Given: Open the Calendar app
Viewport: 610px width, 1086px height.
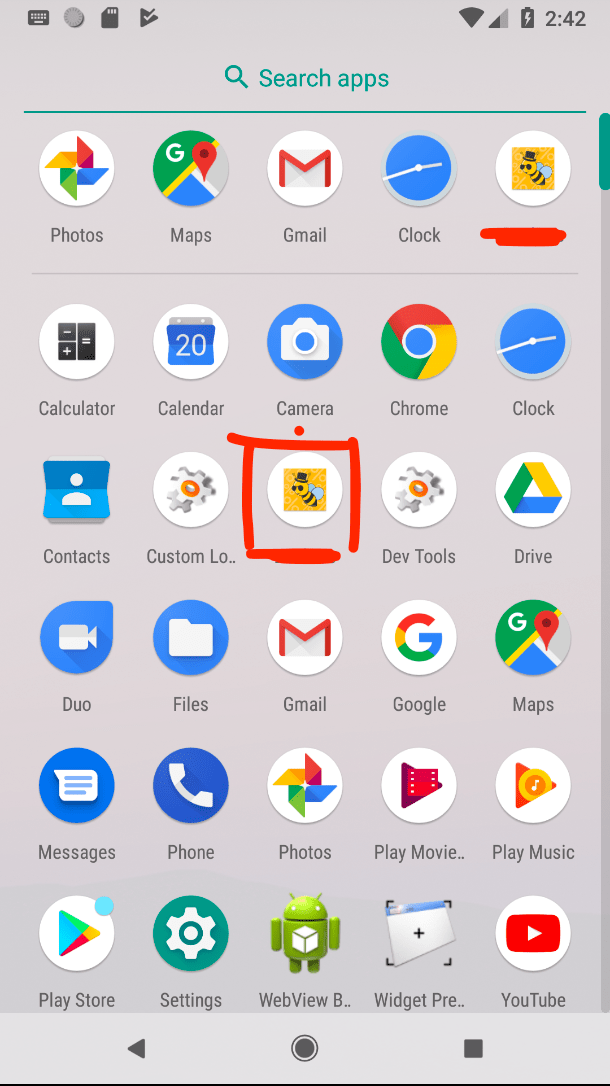Looking at the screenshot, I should coord(191,342).
